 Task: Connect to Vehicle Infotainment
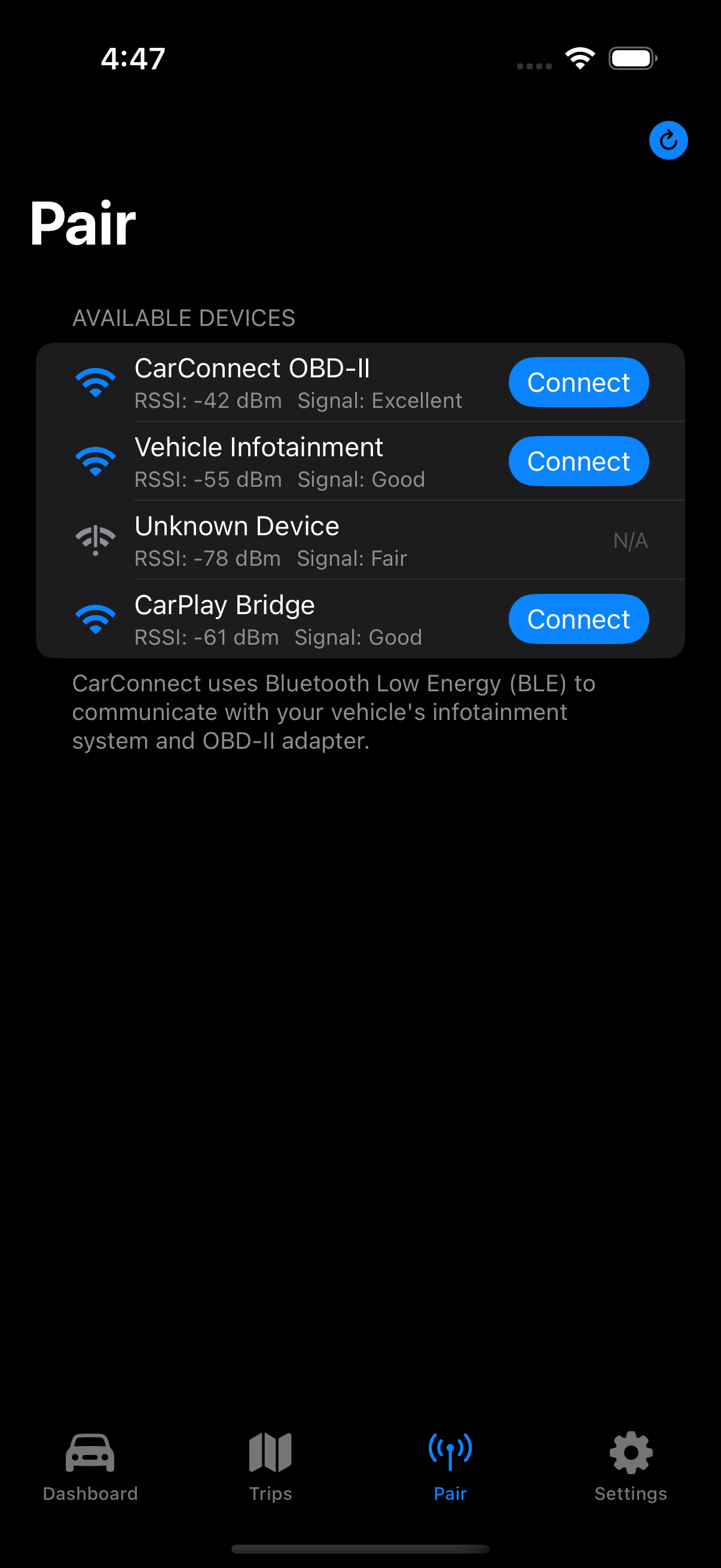pos(578,461)
